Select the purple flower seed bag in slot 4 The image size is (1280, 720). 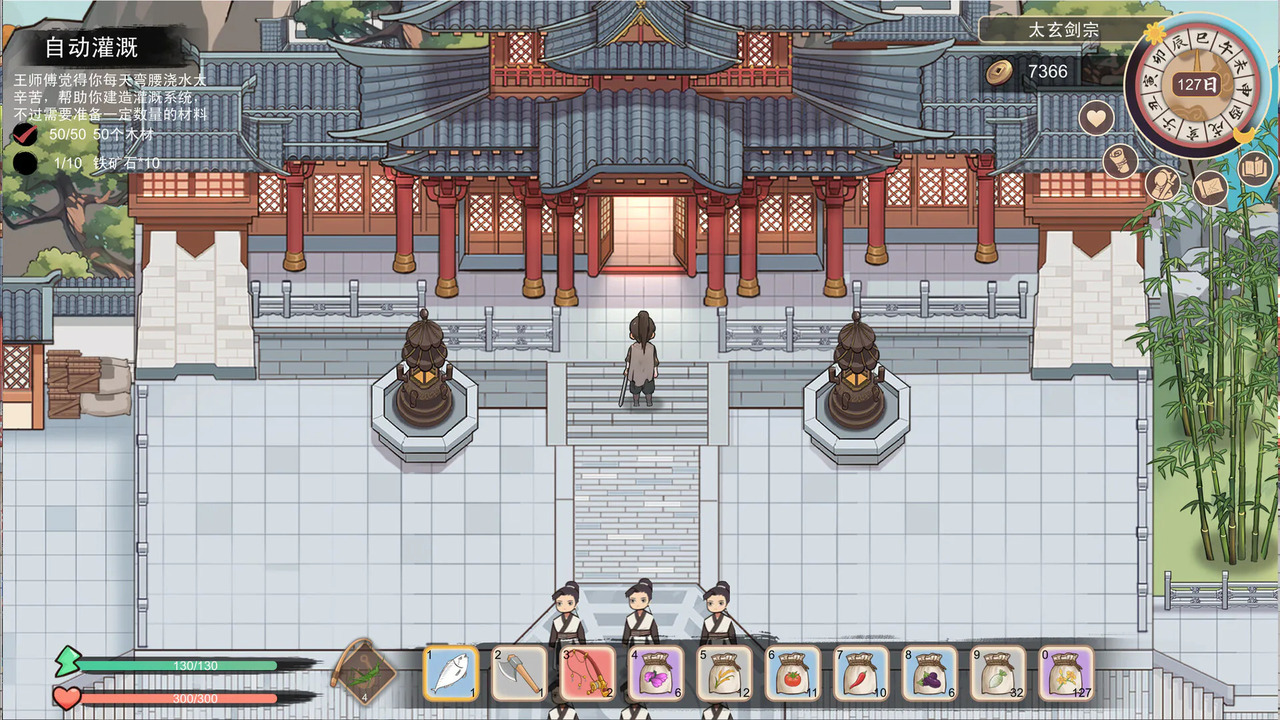click(656, 672)
